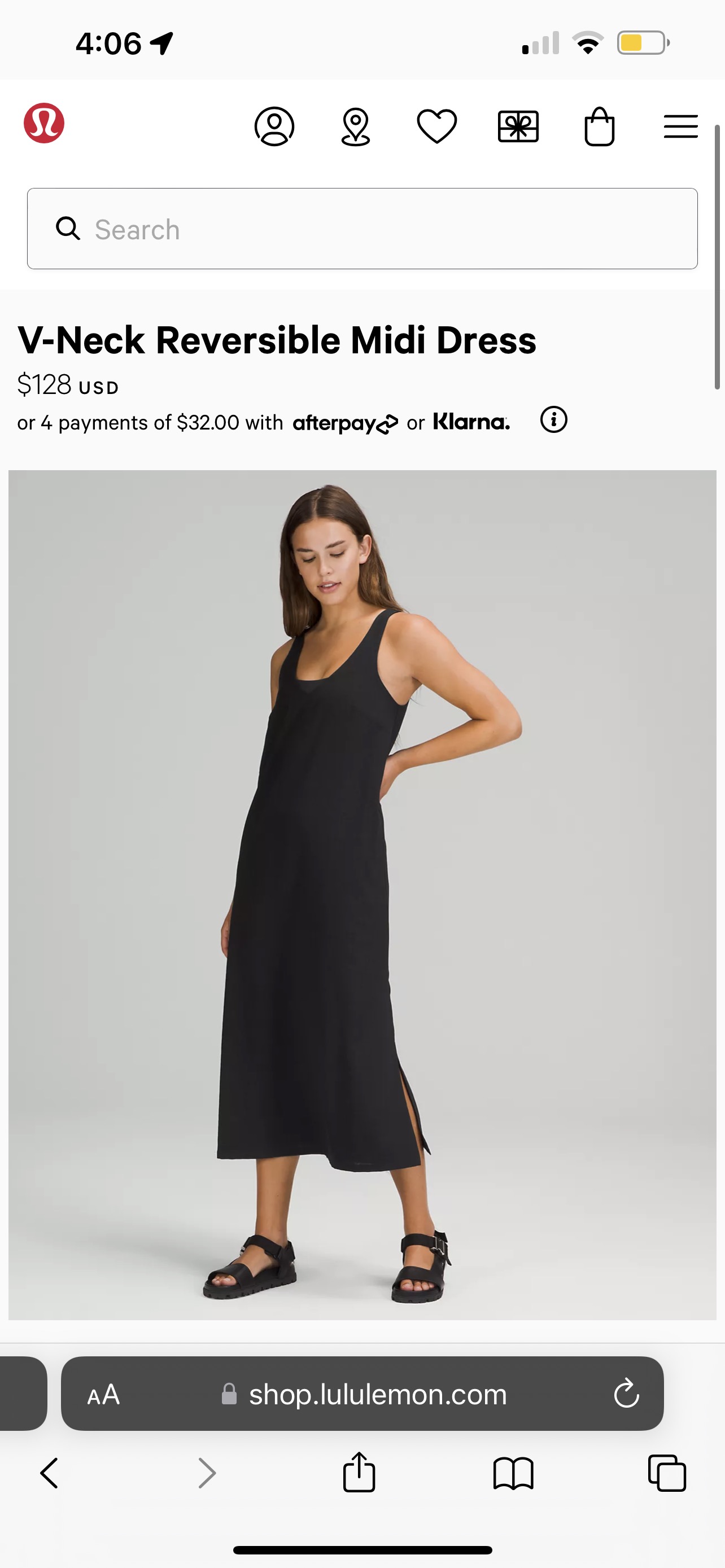This screenshot has height=1568, width=725.
Task: Share this product page
Action: click(x=359, y=1473)
